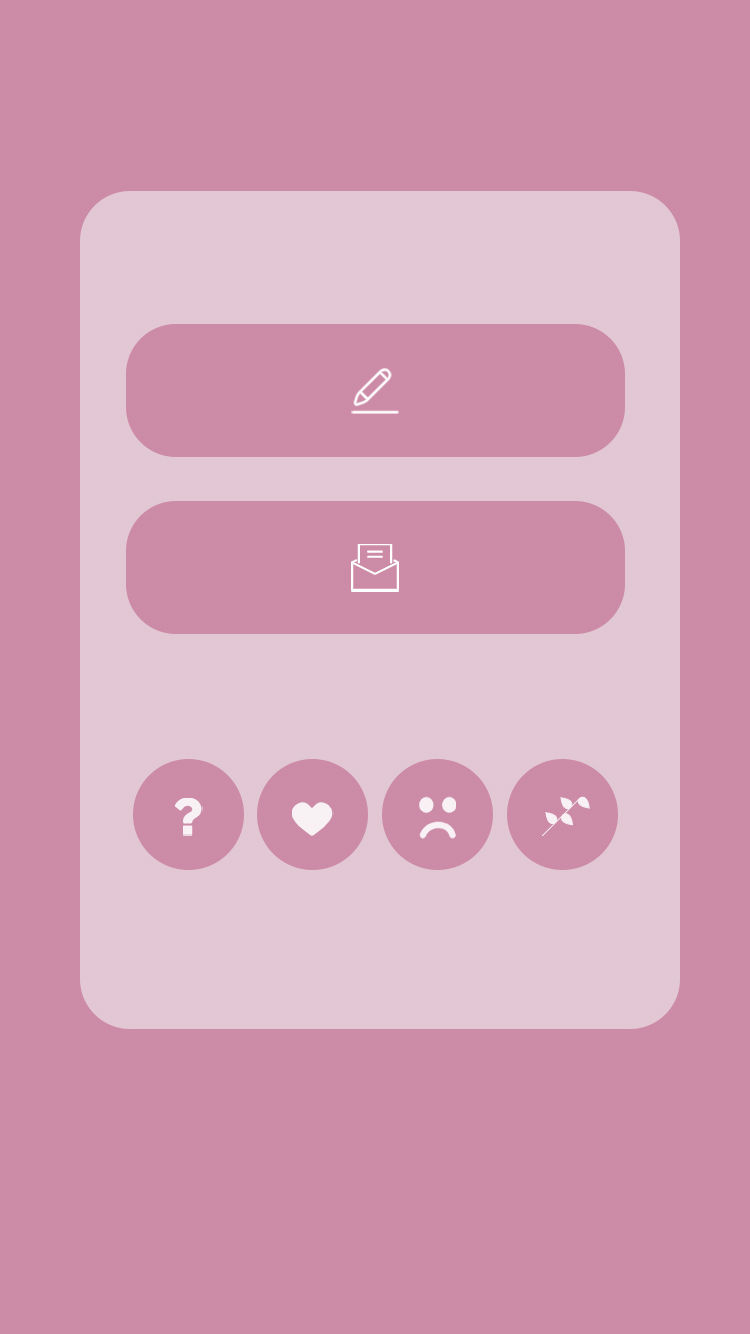Select the heart icon
The height and width of the screenshot is (1334, 750).
(312, 814)
